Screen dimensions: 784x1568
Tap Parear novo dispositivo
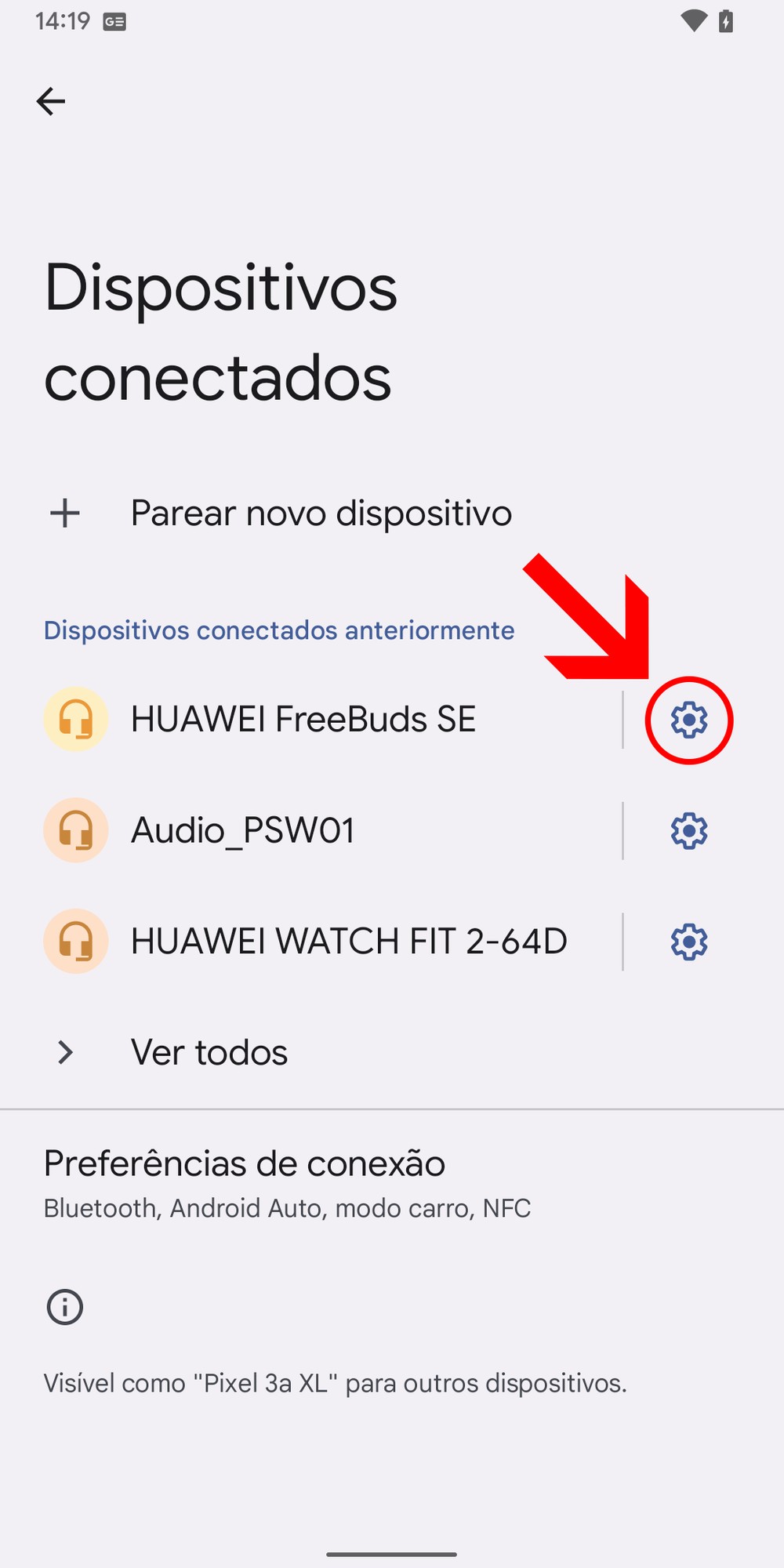point(321,514)
